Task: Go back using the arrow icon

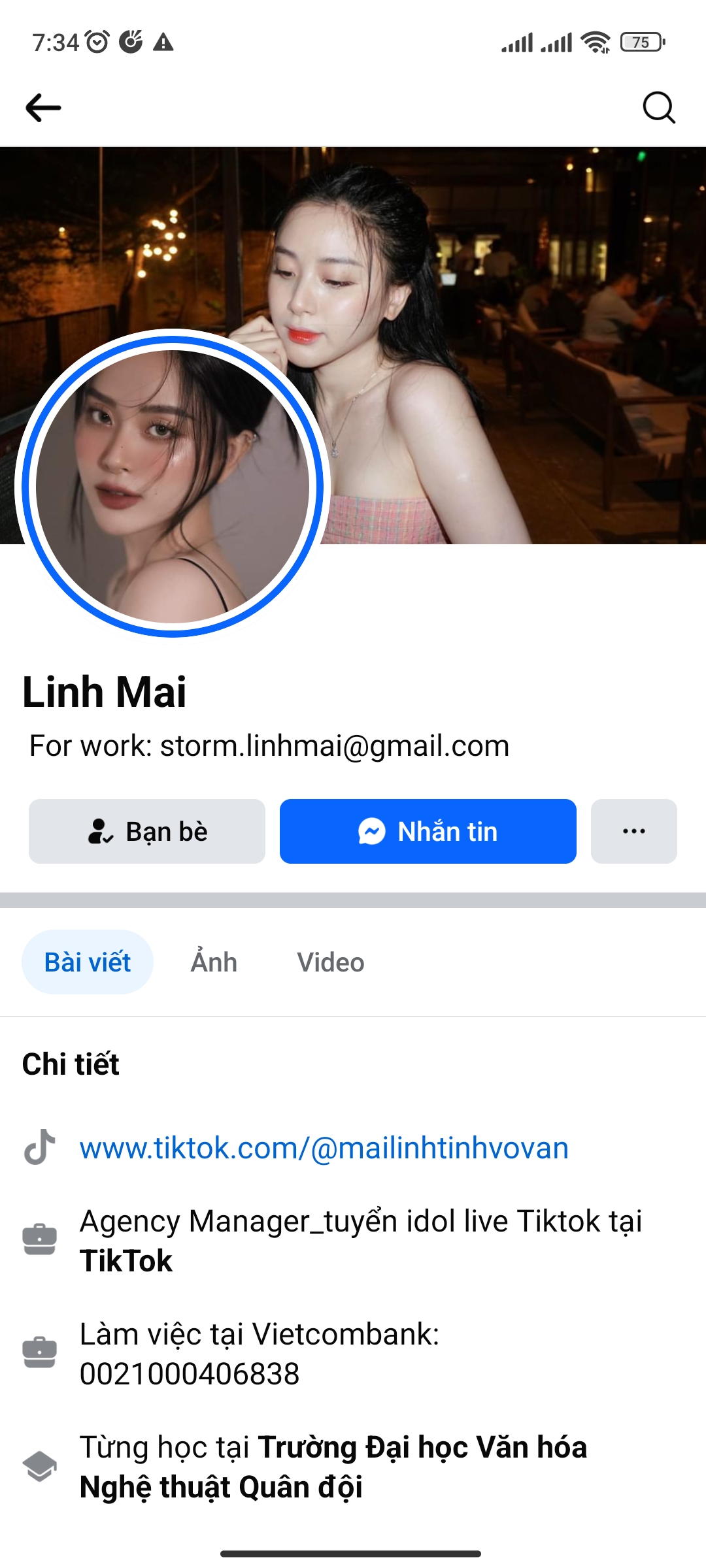Action: [x=43, y=108]
